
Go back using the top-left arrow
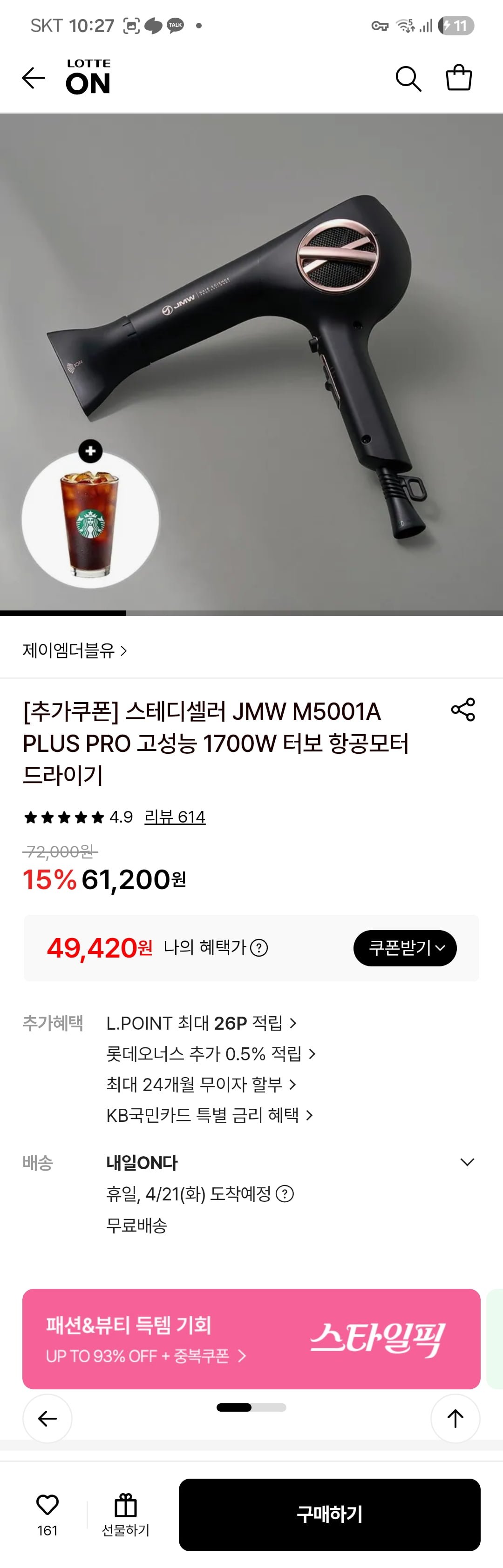tap(34, 78)
